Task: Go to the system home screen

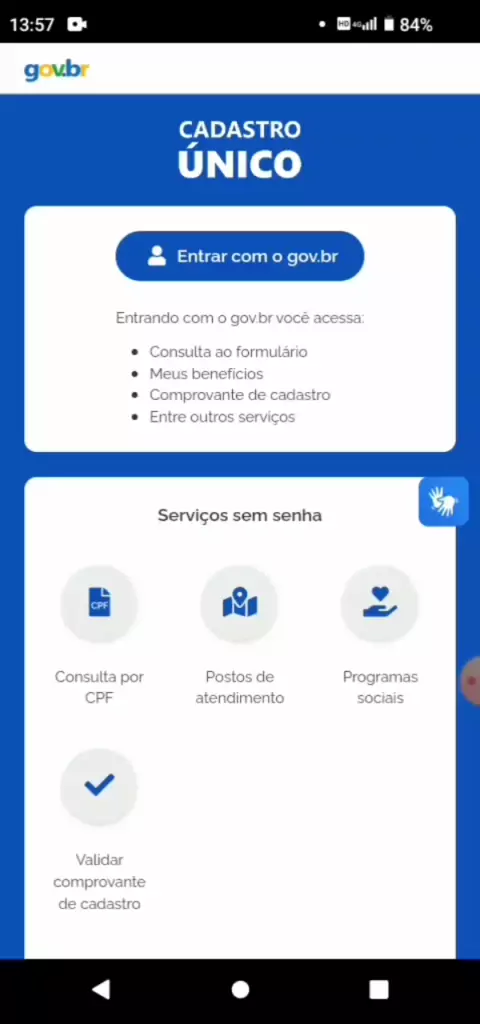Action: 240,989
